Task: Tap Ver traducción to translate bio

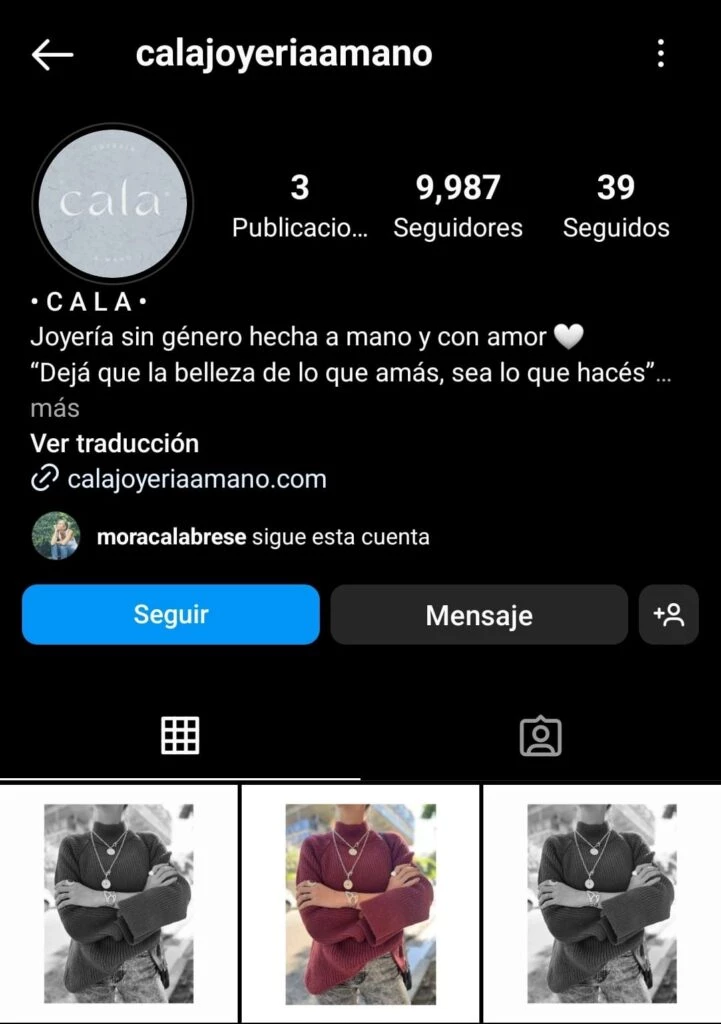Action: [x=114, y=443]
